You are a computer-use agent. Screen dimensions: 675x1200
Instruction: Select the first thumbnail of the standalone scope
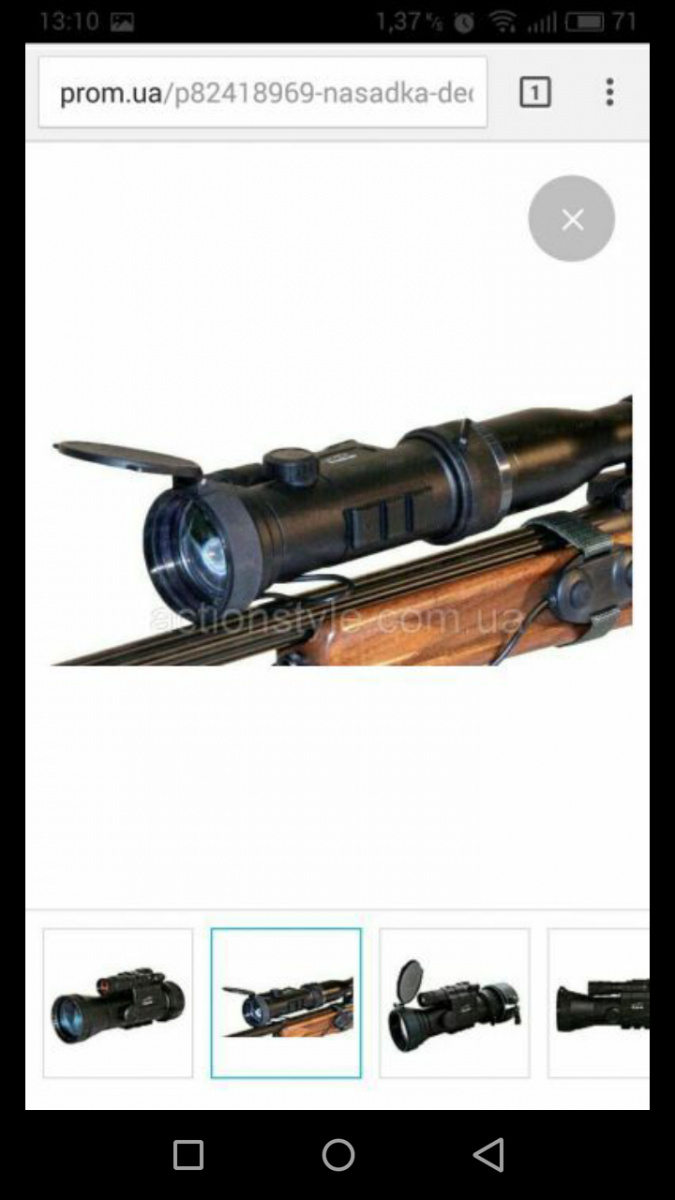tap(118, 1003)
